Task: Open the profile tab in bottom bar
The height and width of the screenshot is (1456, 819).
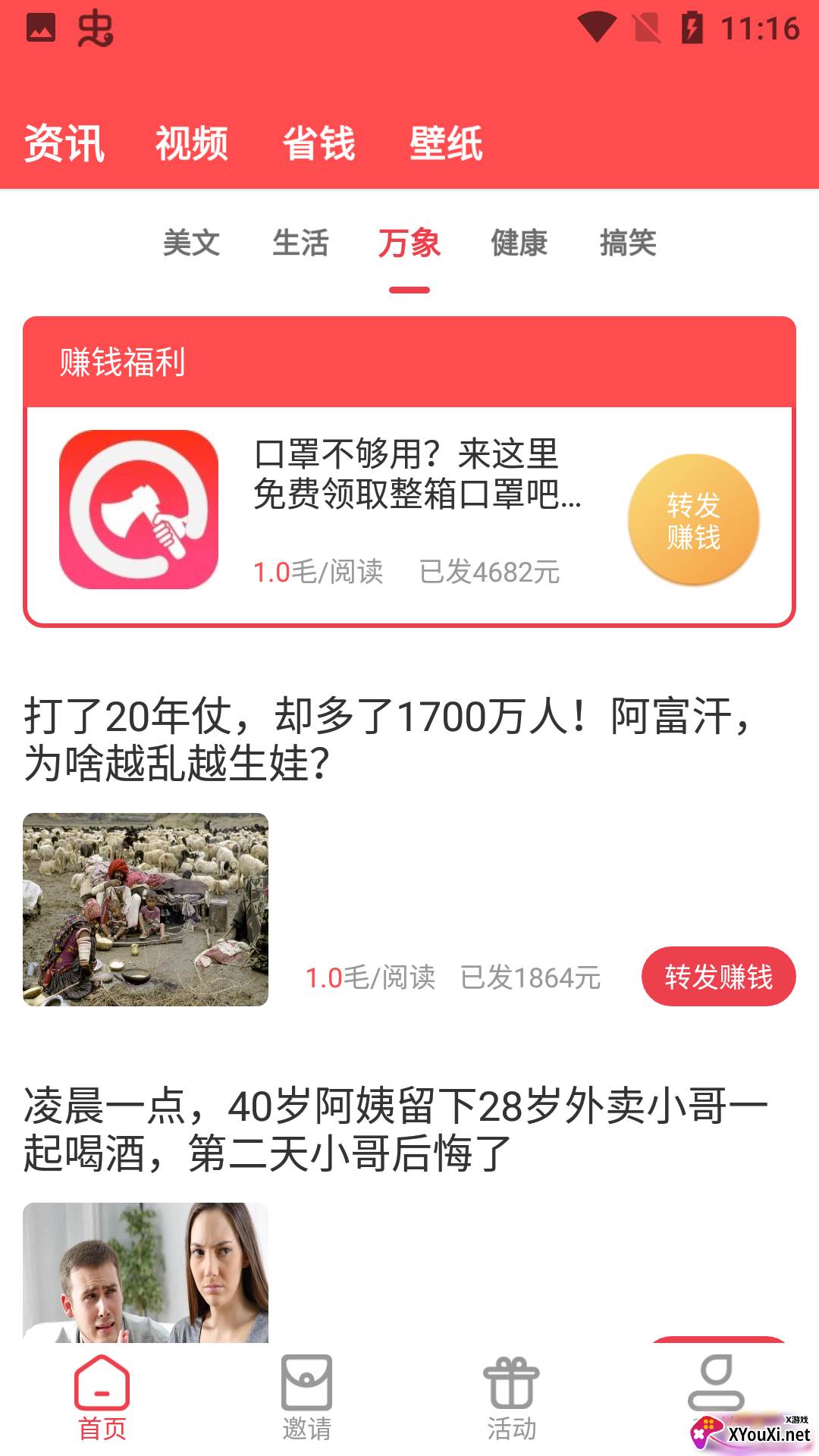Action: tap(717, 1384)
